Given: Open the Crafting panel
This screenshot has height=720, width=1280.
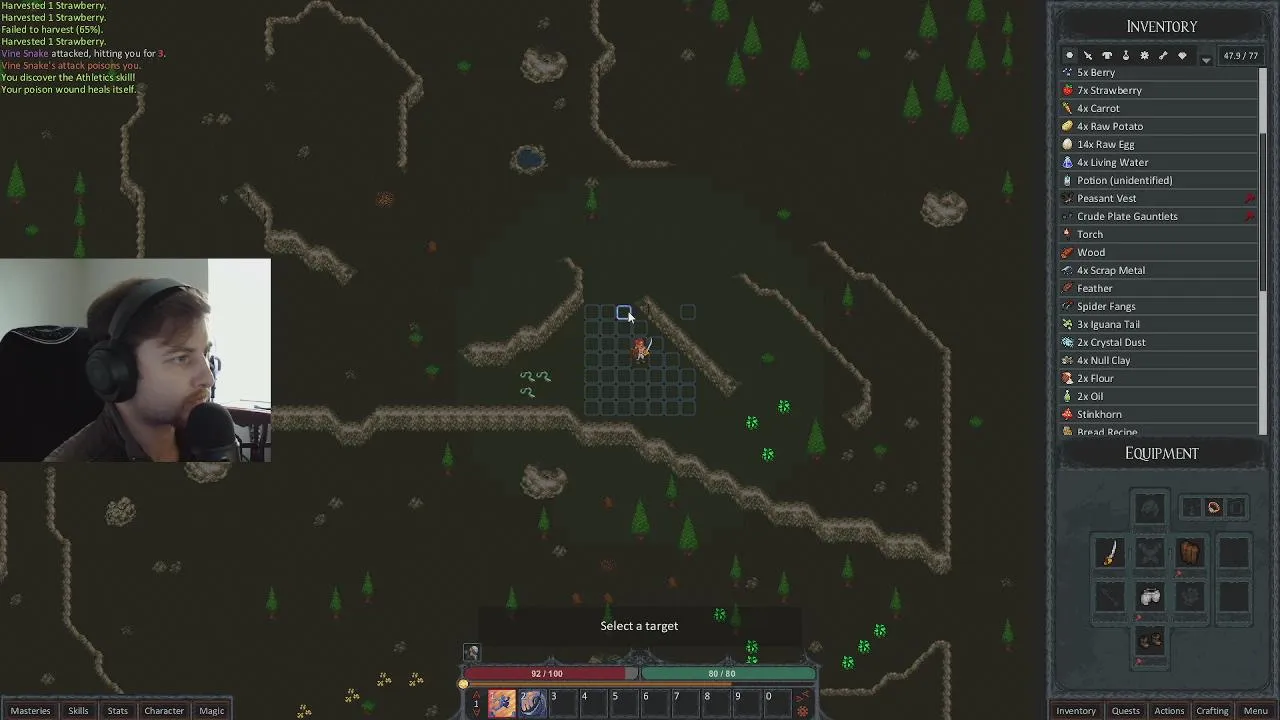Looking at the screenshot, I should coord(1212,711).
